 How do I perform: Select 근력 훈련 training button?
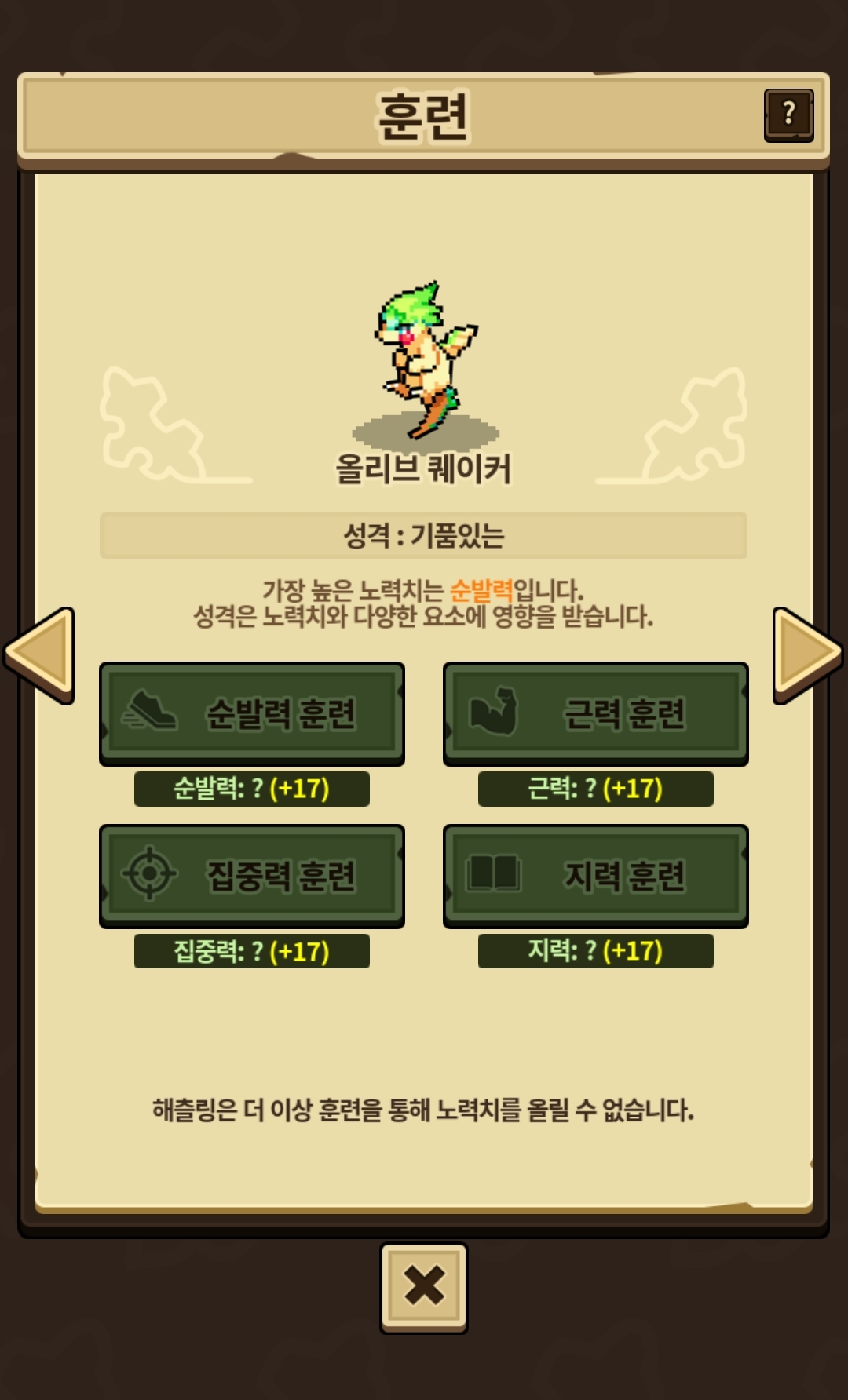pos(595,713)
